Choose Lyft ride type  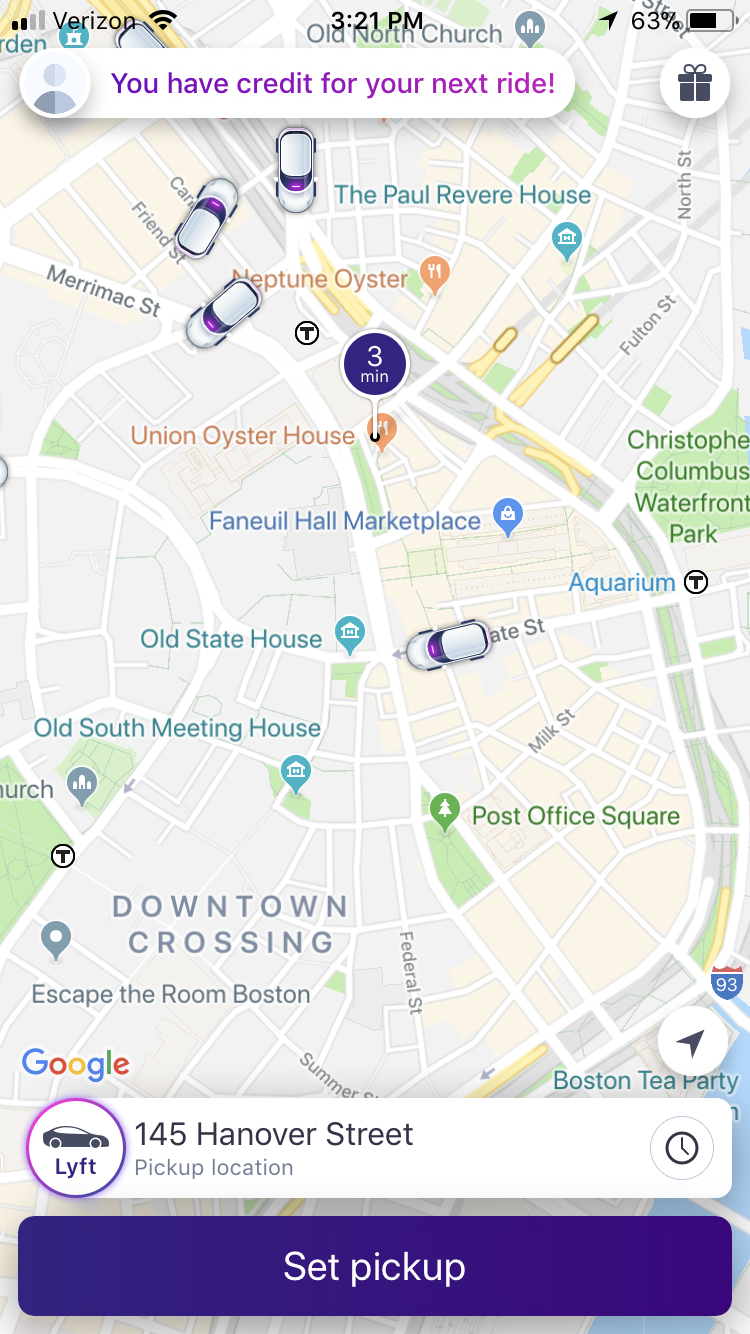(x=76, y=1148)
